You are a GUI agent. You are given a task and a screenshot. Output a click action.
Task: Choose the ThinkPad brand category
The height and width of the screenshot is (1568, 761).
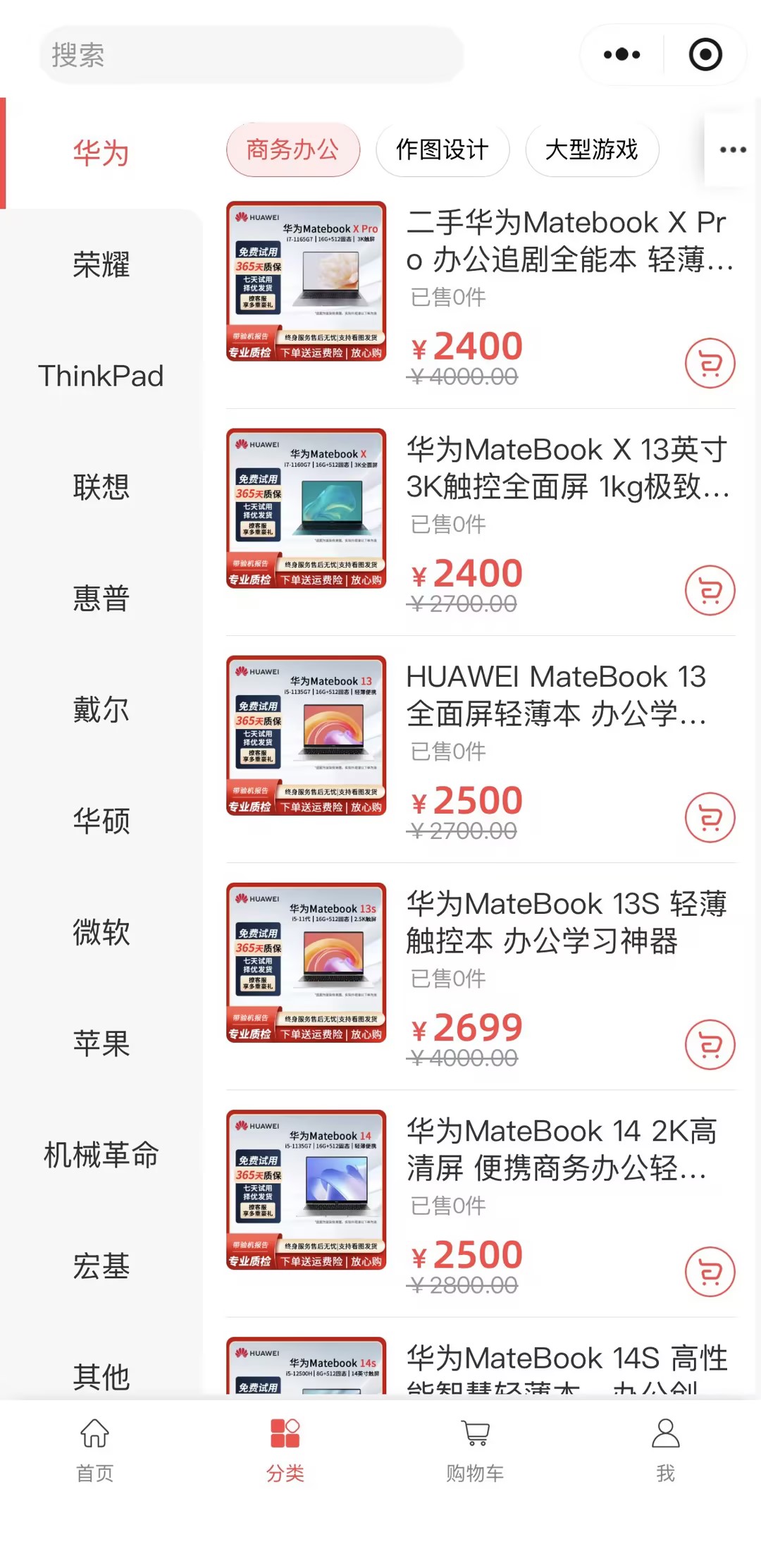(101, 376)
